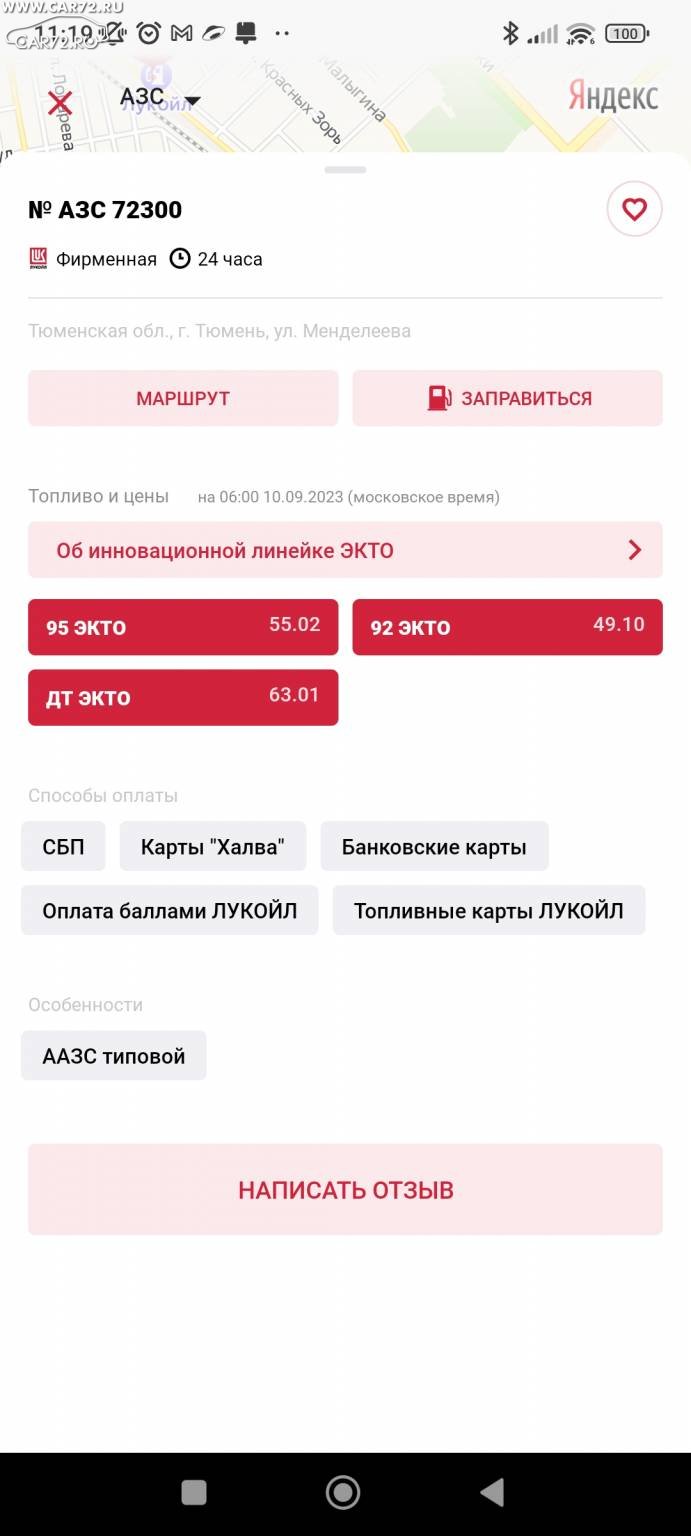Tap ЗАПРАВИТЬСЯ to start refueling

[507, 398]
